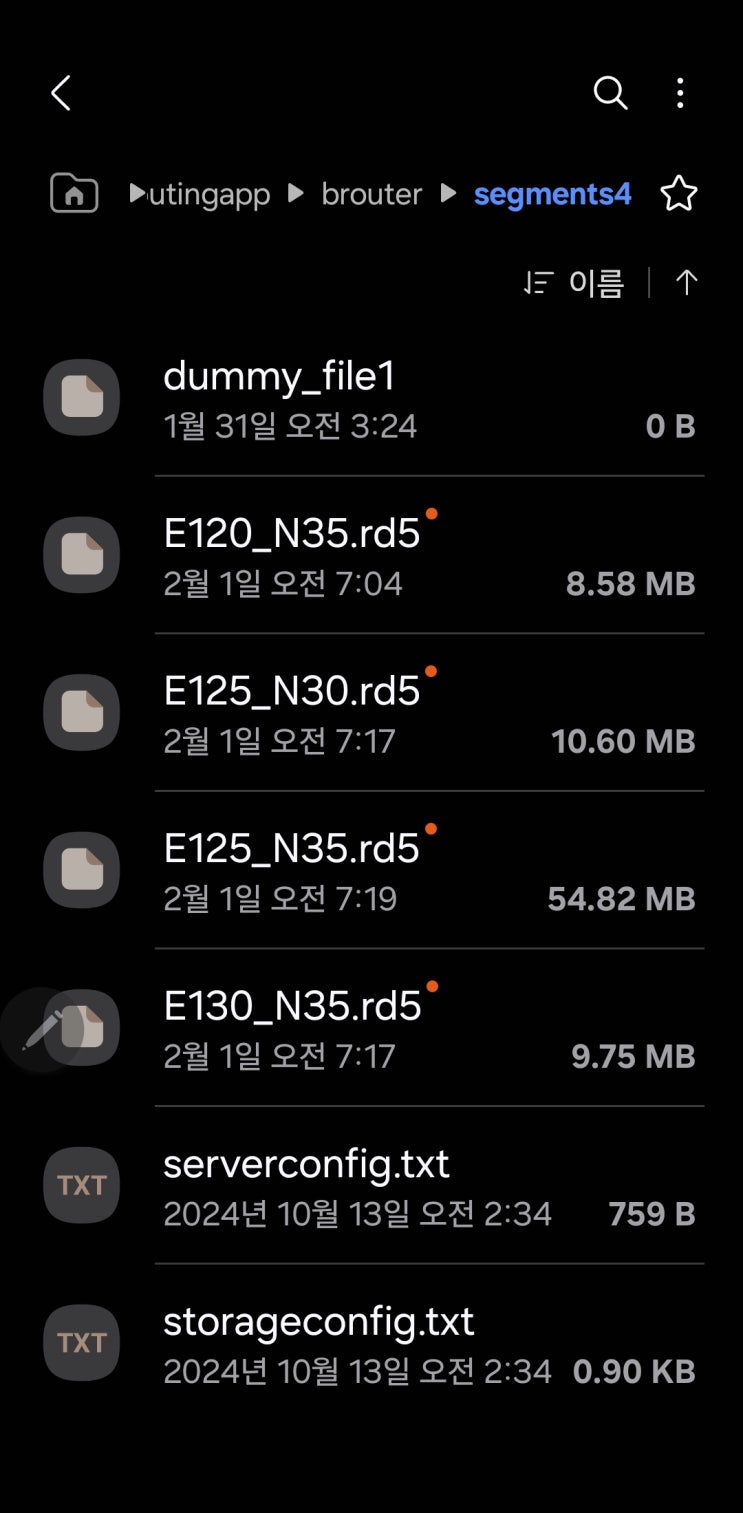Add segments4 folder to favorites
Screen dimensions: 743x1513
coord(678,194)
